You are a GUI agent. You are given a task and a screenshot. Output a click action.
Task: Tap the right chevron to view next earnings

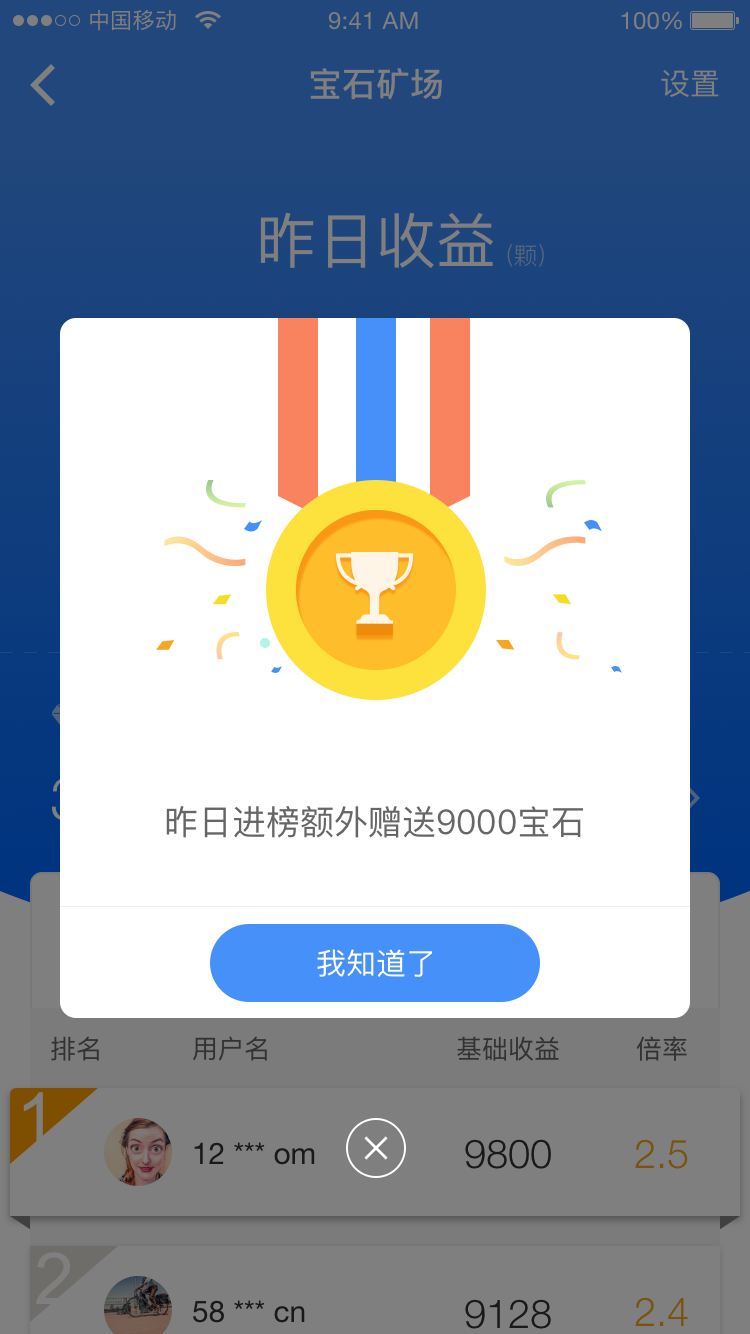click(x=694, y=797)
